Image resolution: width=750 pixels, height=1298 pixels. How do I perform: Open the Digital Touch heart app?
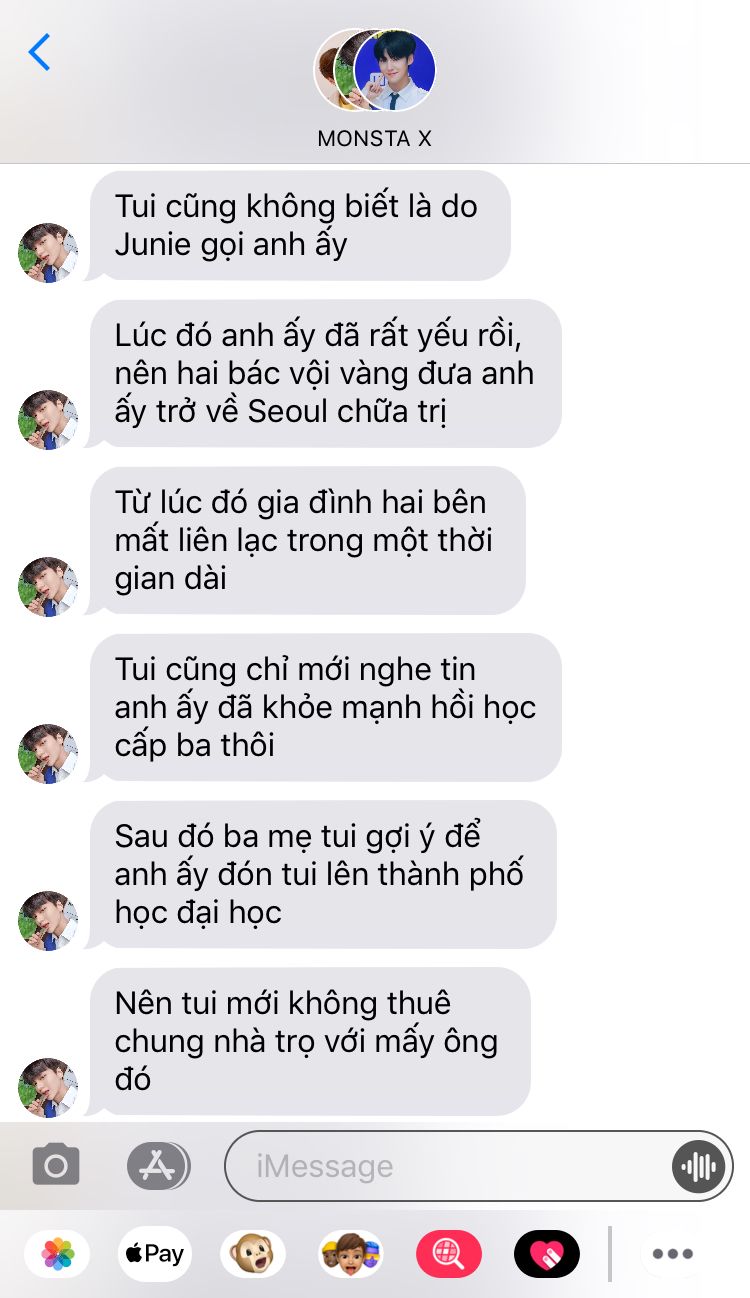pos(547,1254)
